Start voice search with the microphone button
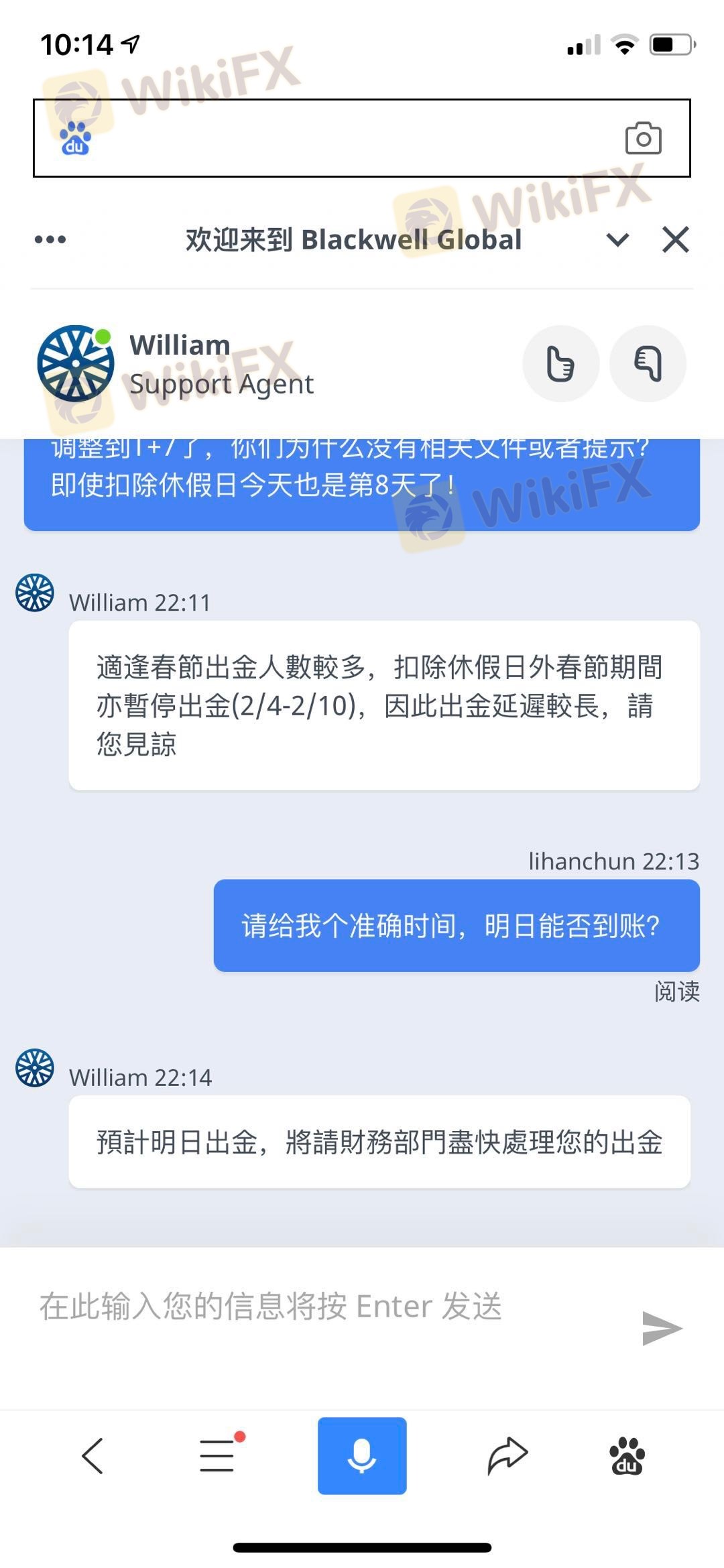Image resolution: width=724 pixels, height=1568 pixels. click(362, 1455)
